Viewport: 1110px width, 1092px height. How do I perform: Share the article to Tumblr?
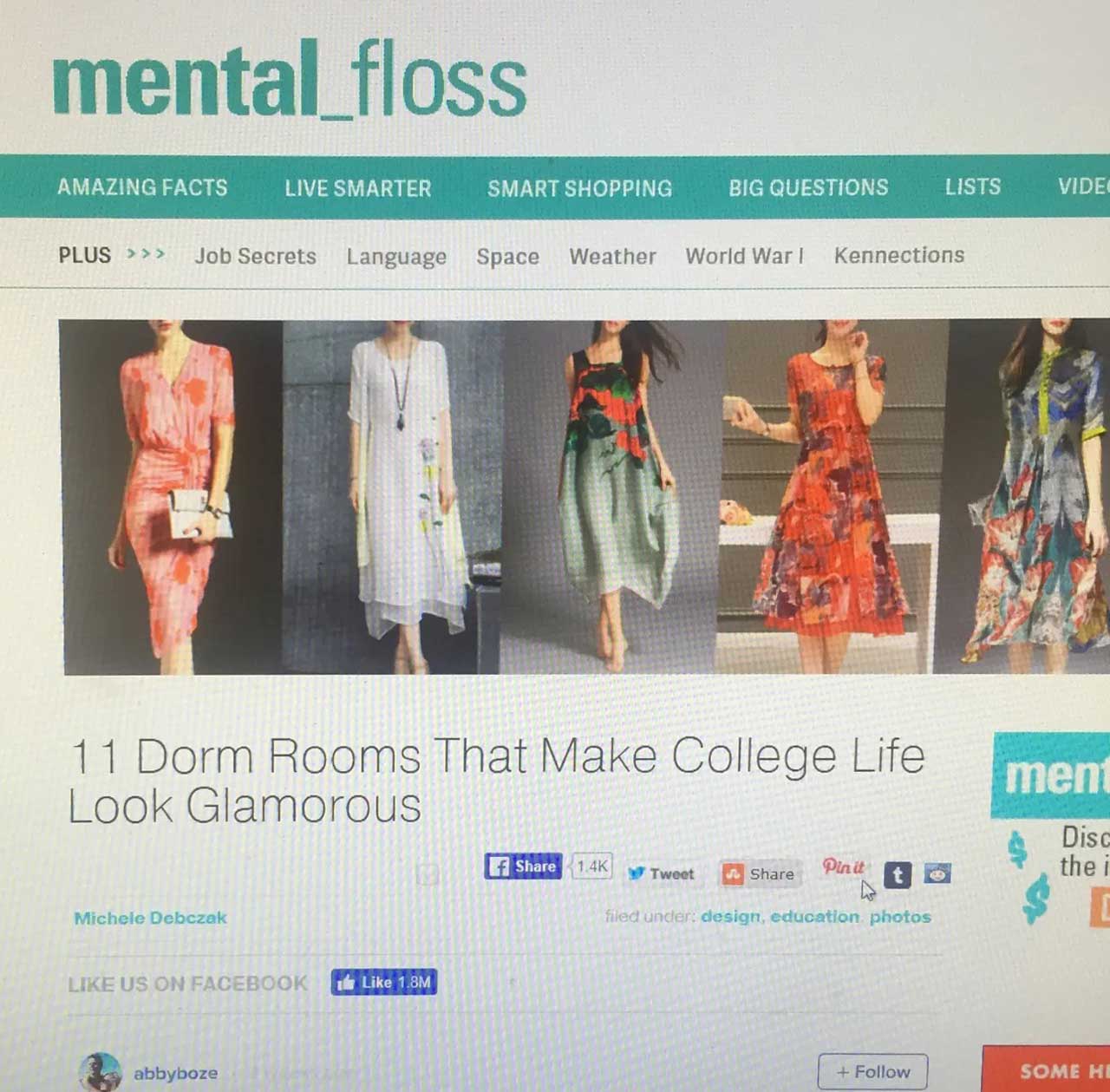(x=898, y=874)
